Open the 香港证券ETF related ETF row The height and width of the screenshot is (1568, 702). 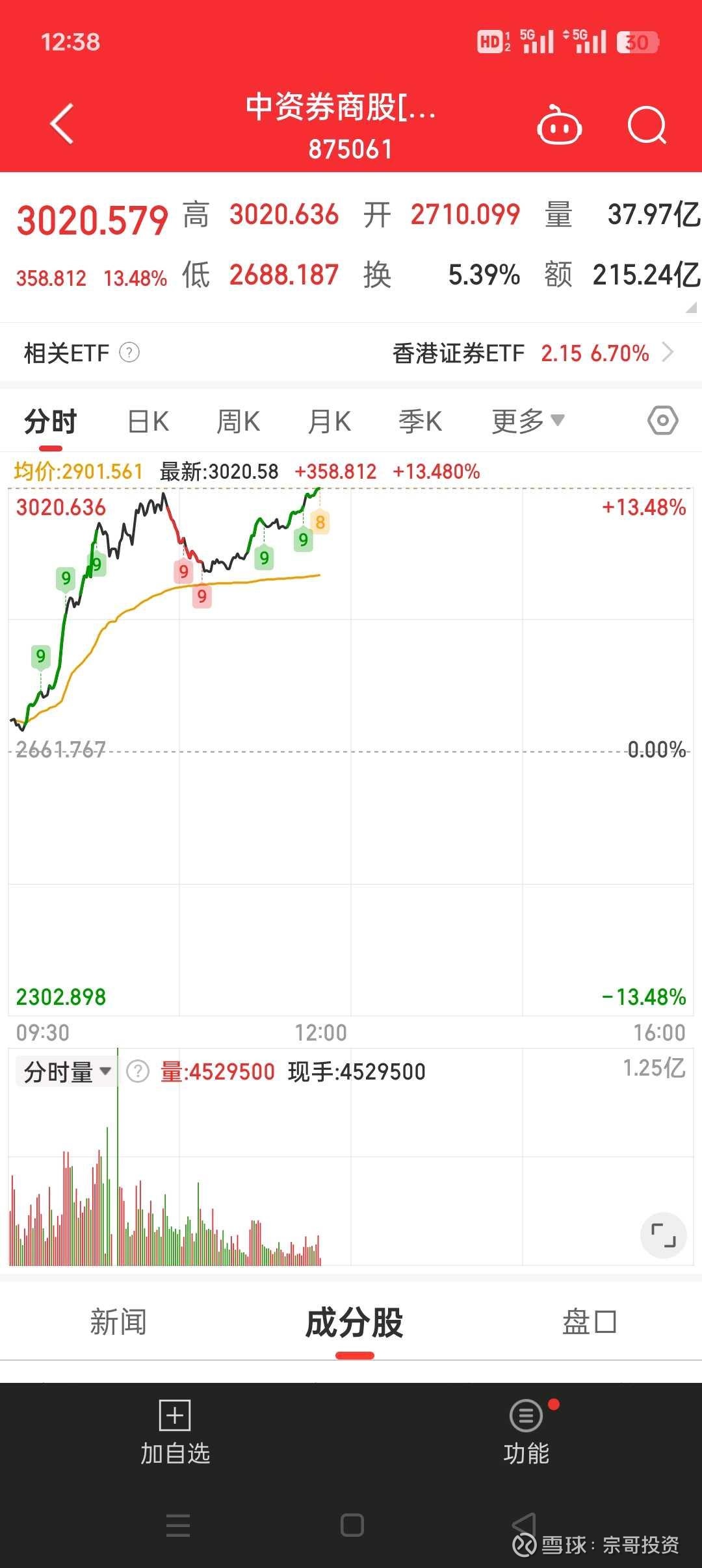coord(533,353)
